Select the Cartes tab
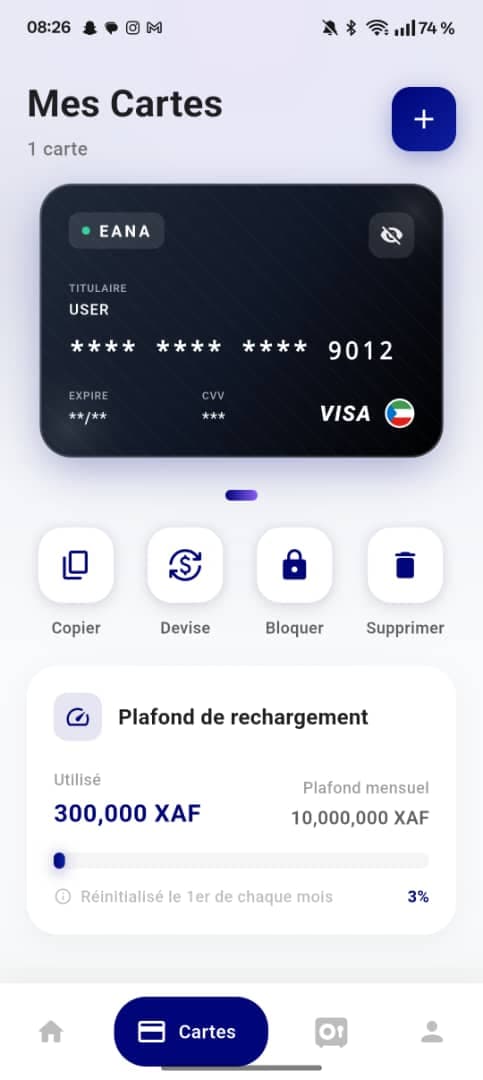 pos(191,1032)
